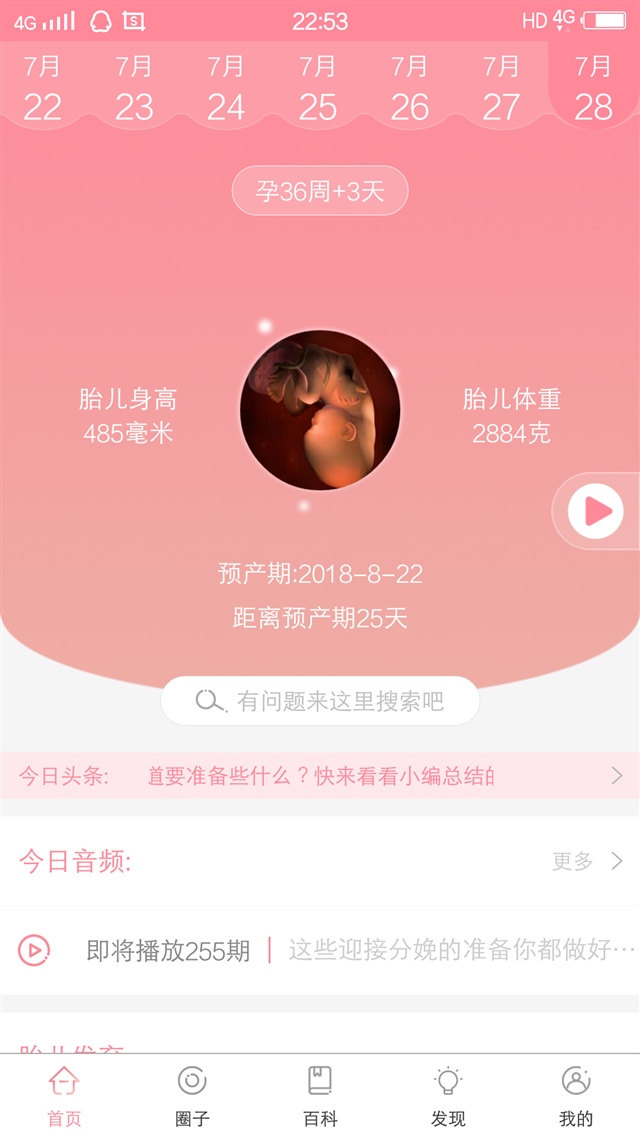This screenshot has height=1138, width=640.
Task: Show 更多 audio episodes
Action: coord(587,861)
